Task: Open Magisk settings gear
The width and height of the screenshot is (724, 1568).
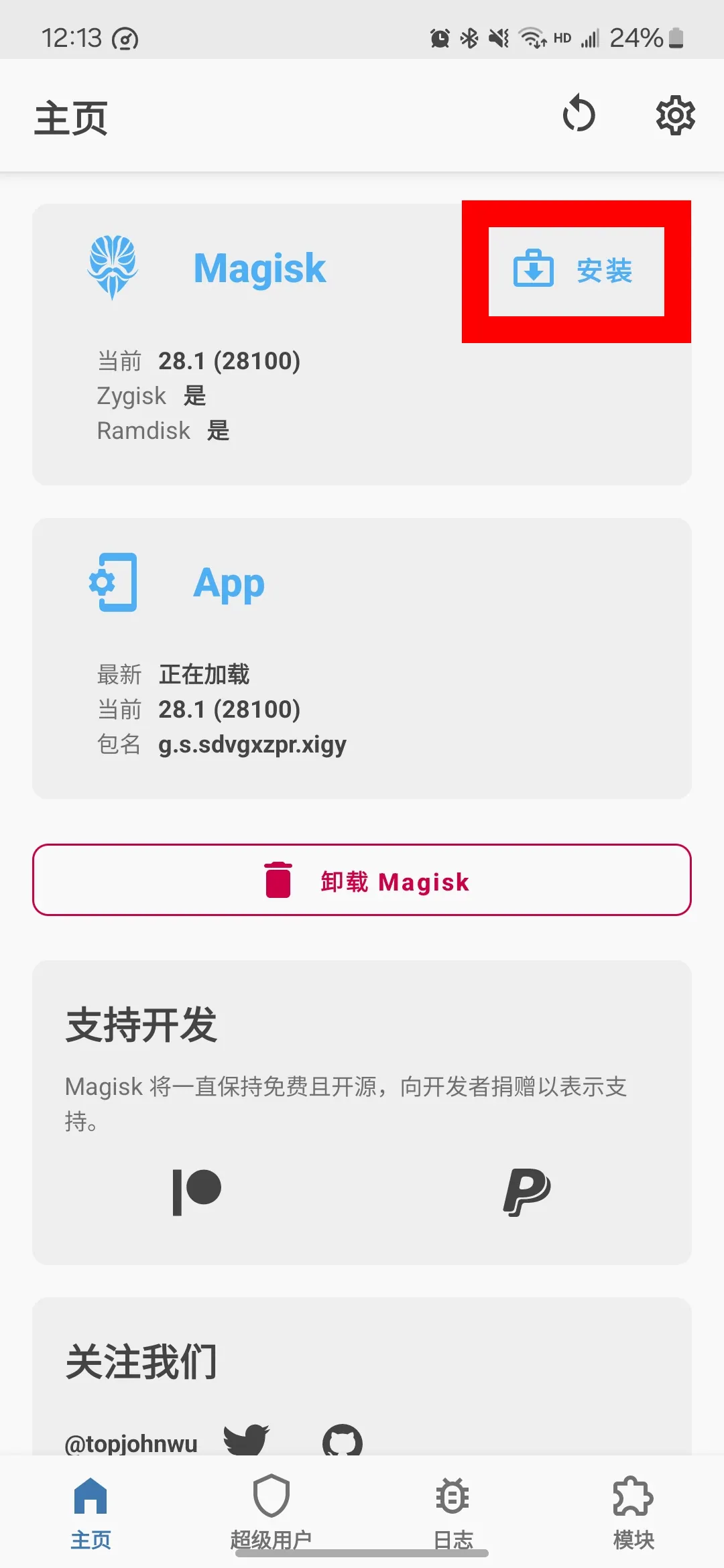Action: tap(675, 115)
